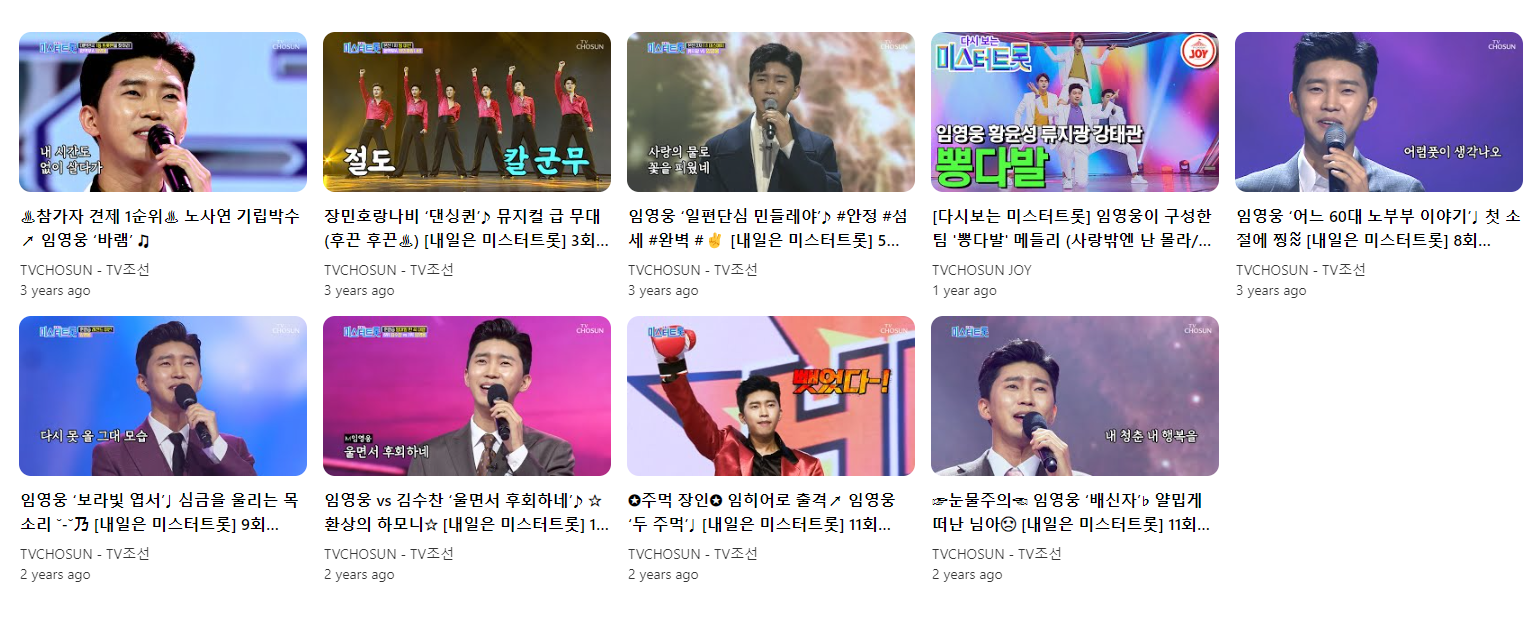Open the '일편단심 민들레야' video thumbnail
Image resolution: width=1535 pixels, height=636 pixels.
[x=770, y=112]
